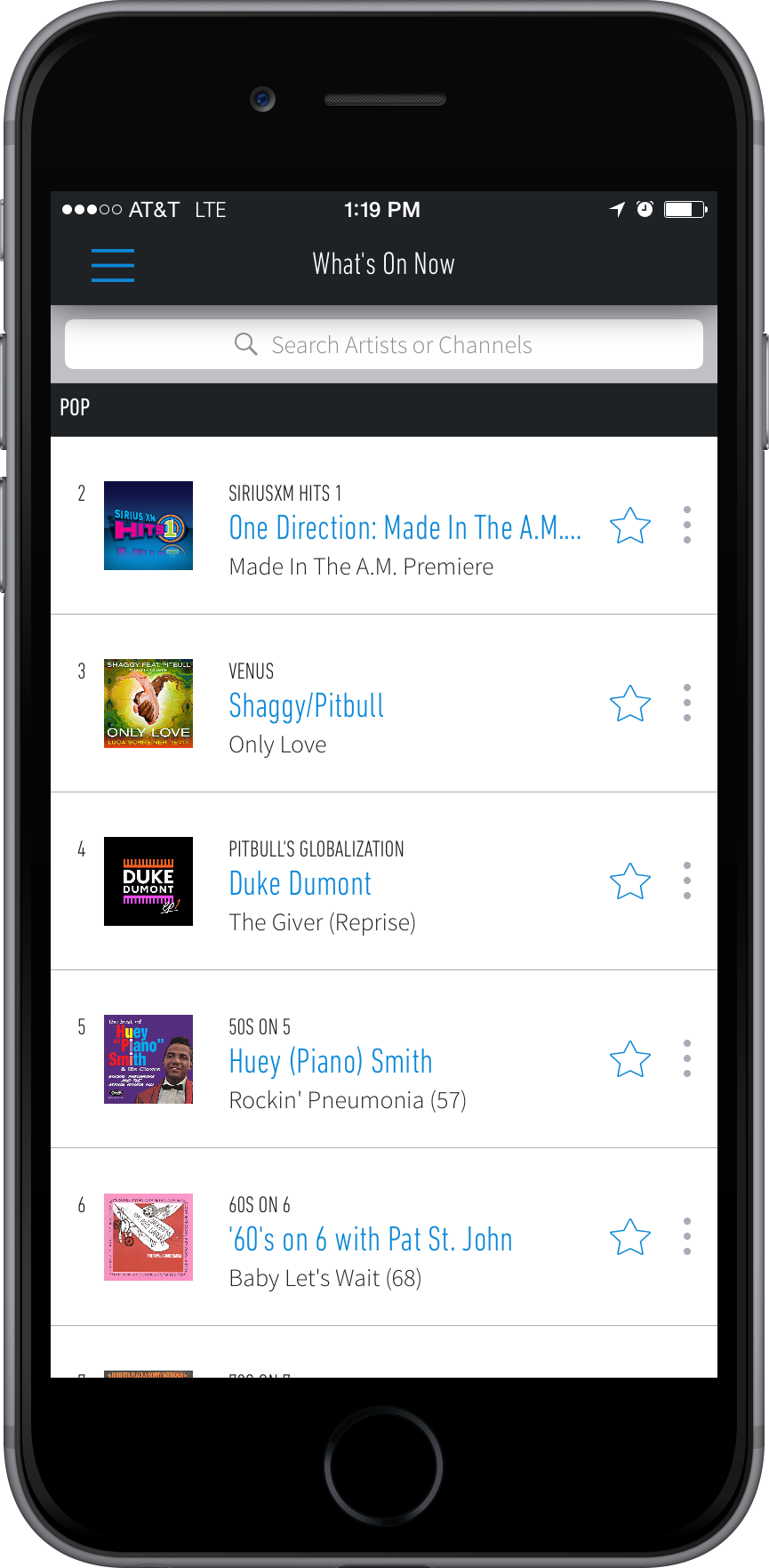Image resolution: width=769 pixels, height=1568 pixels.
Task: Open overflow menu for Pitbull's Globalization
Action: pos(687,880)
